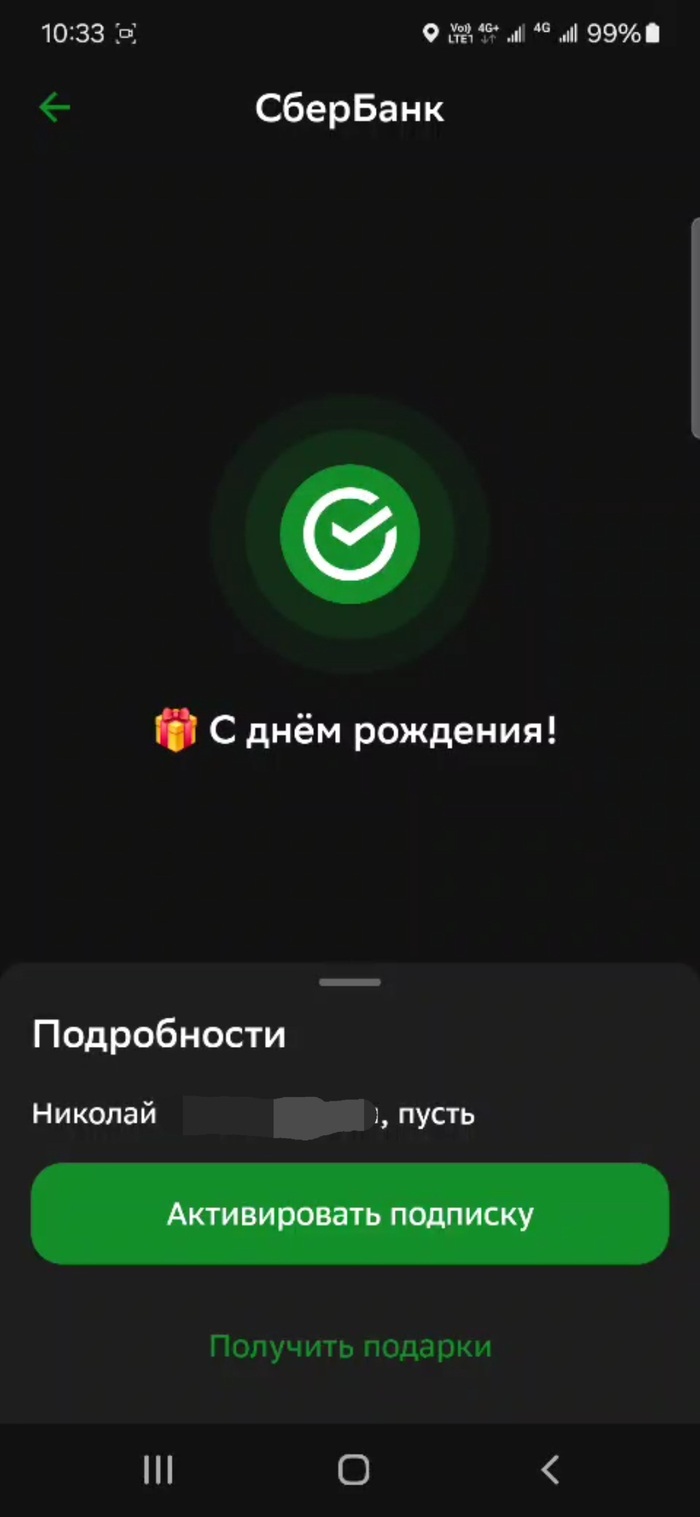Image resolution: width=700 pixels, height=1517 pixels.
Task: Tap the bottom sheet drag handle
Action: click(350, 982)
